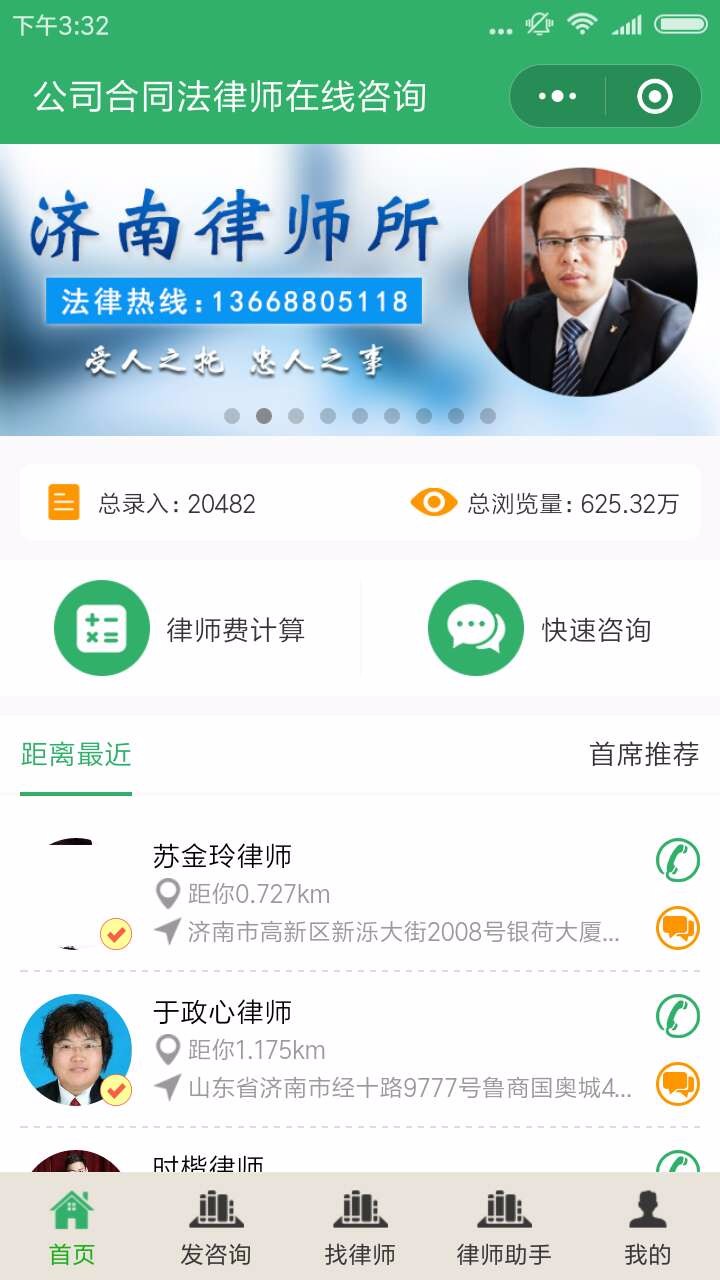
Task: Start 快速咨询 consultation
Action: pyautogui.click(x=540, y=628)
